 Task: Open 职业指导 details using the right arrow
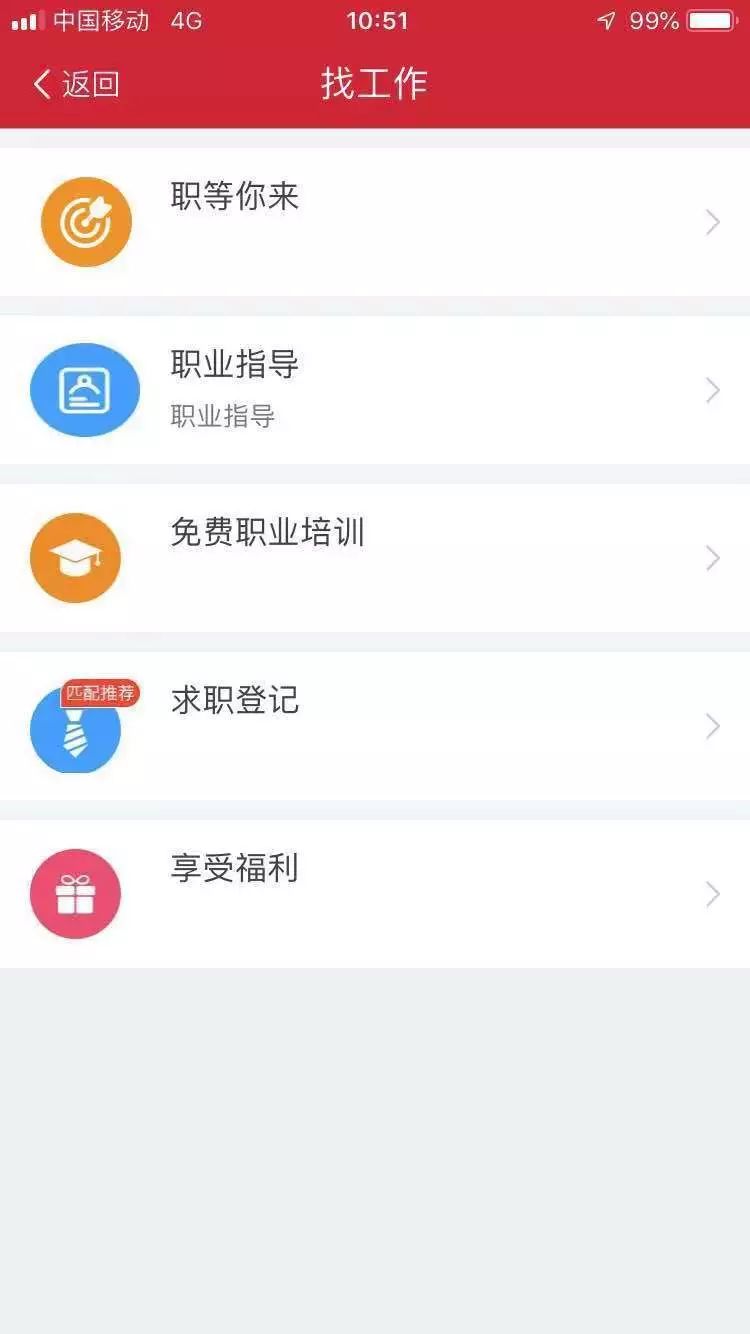tap(712, 390)
